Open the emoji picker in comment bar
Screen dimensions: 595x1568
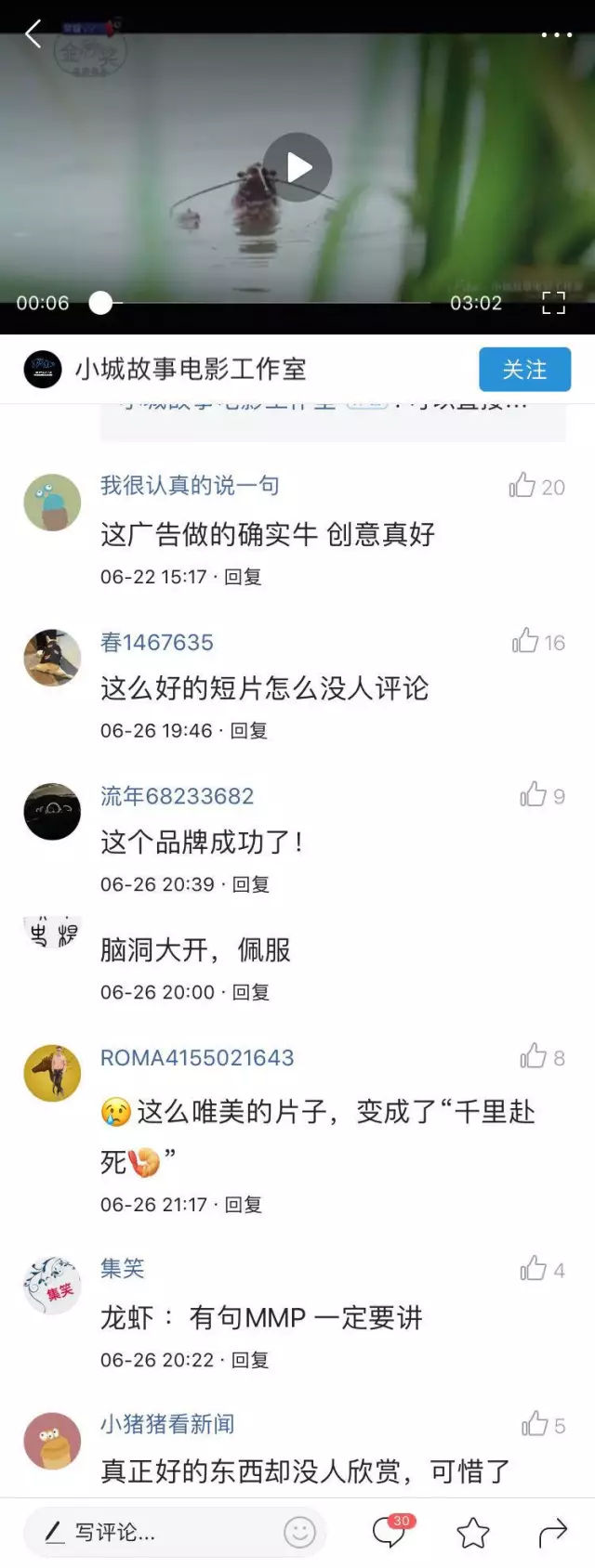tap(299, 1532)
